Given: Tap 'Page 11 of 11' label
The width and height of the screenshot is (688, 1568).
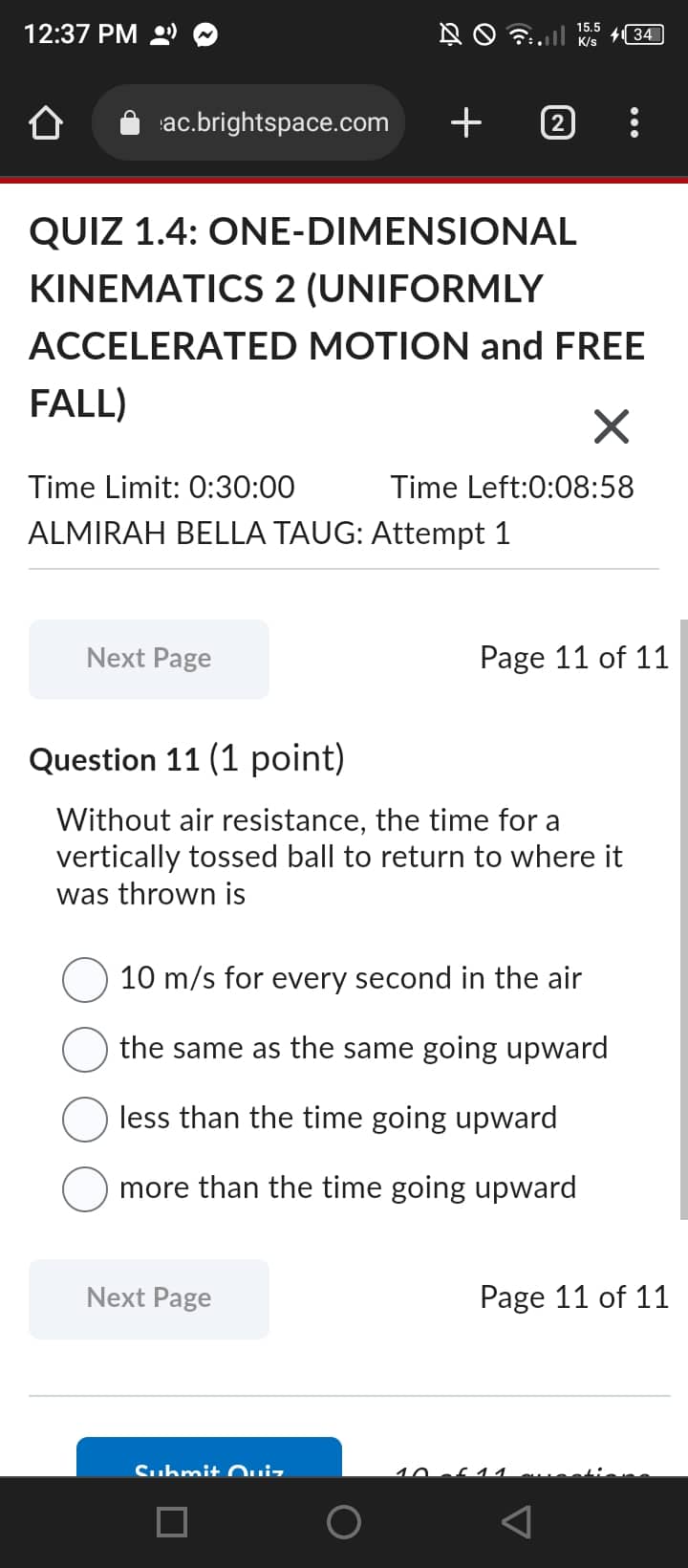Looking at the screenshot, I should (573, 658).
